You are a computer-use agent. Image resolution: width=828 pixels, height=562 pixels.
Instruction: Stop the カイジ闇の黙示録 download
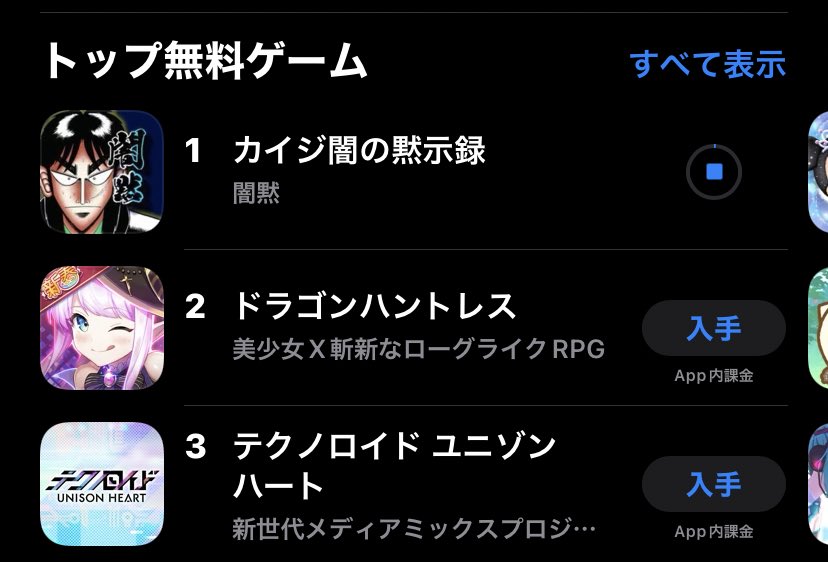coord(714,172)
